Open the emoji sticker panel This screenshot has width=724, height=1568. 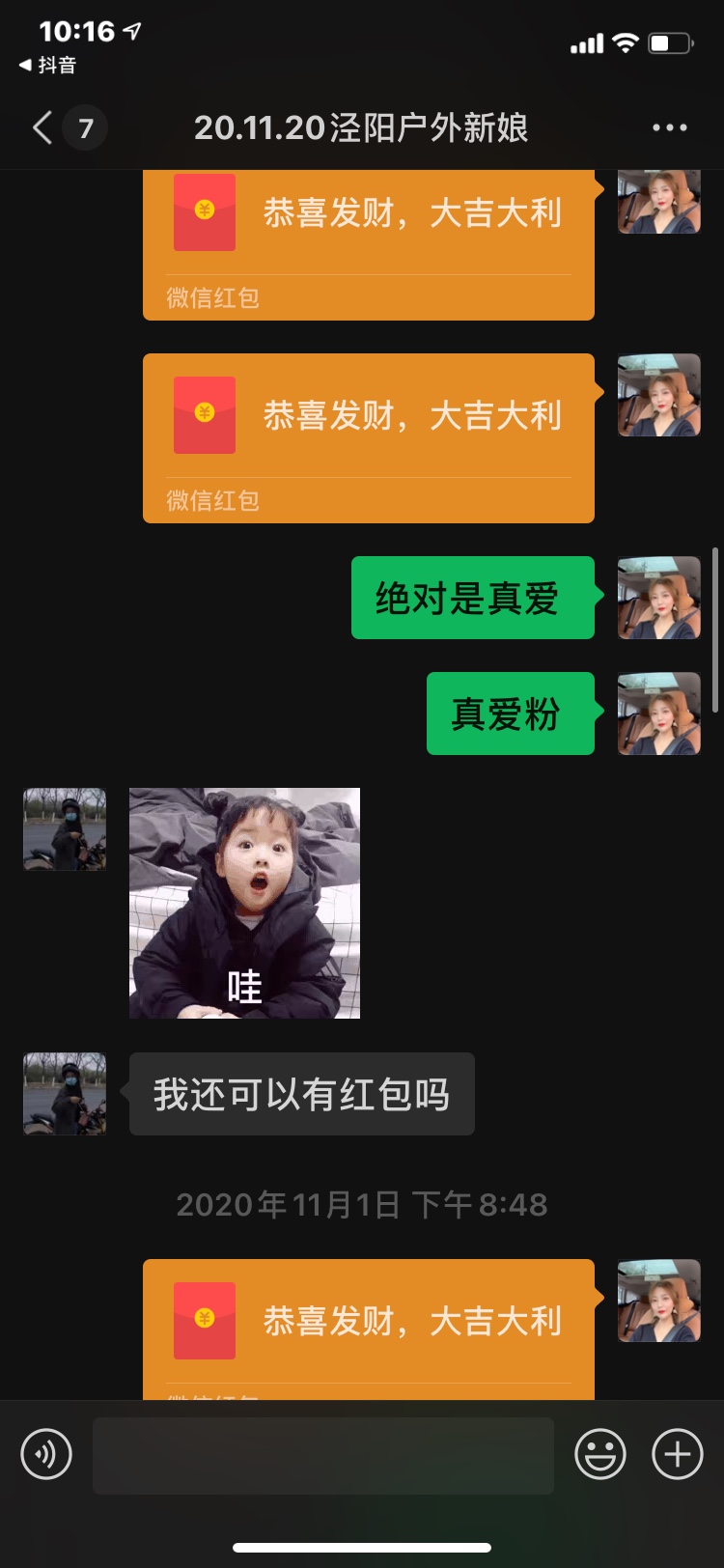[x=600, y=1453]
